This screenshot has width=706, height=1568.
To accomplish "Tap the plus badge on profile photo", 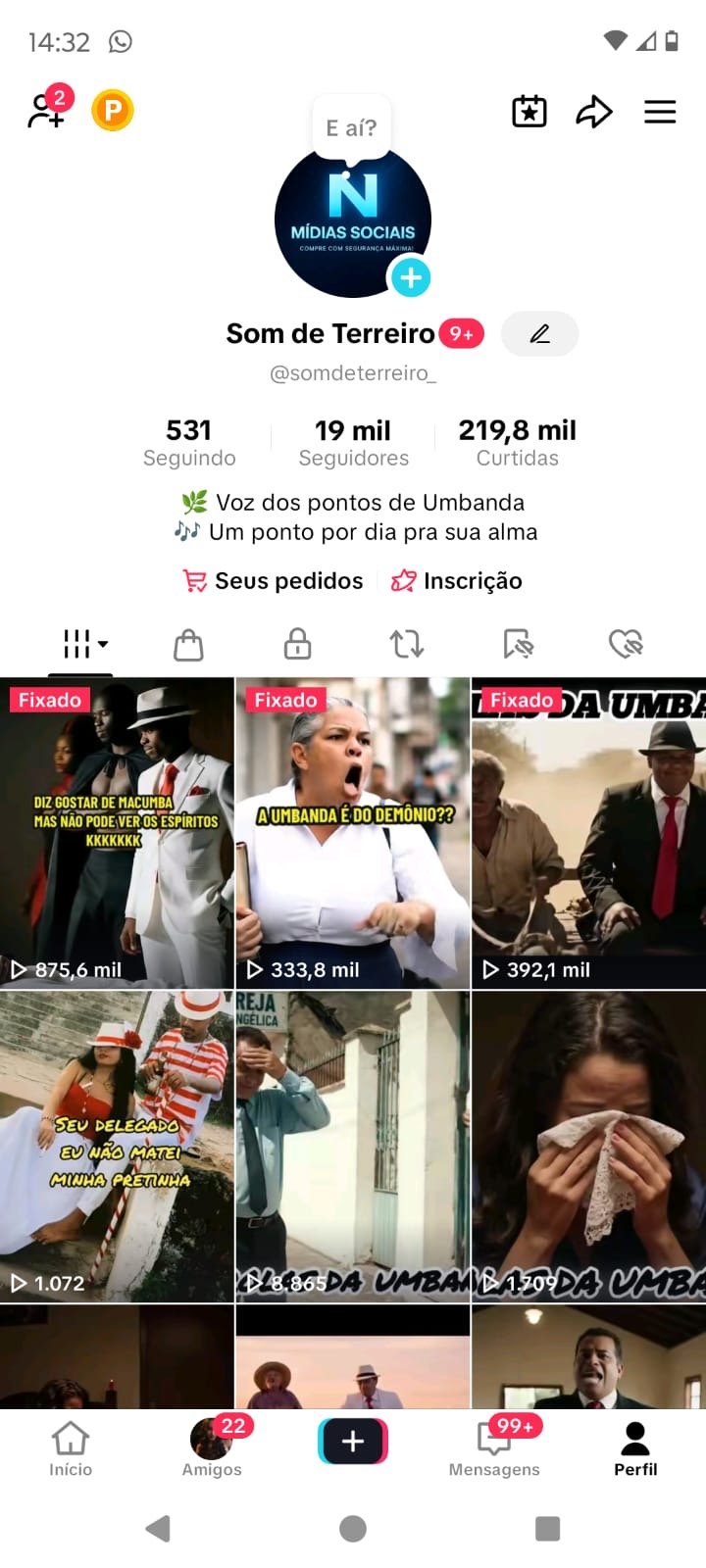I will (x=411, y=278).
